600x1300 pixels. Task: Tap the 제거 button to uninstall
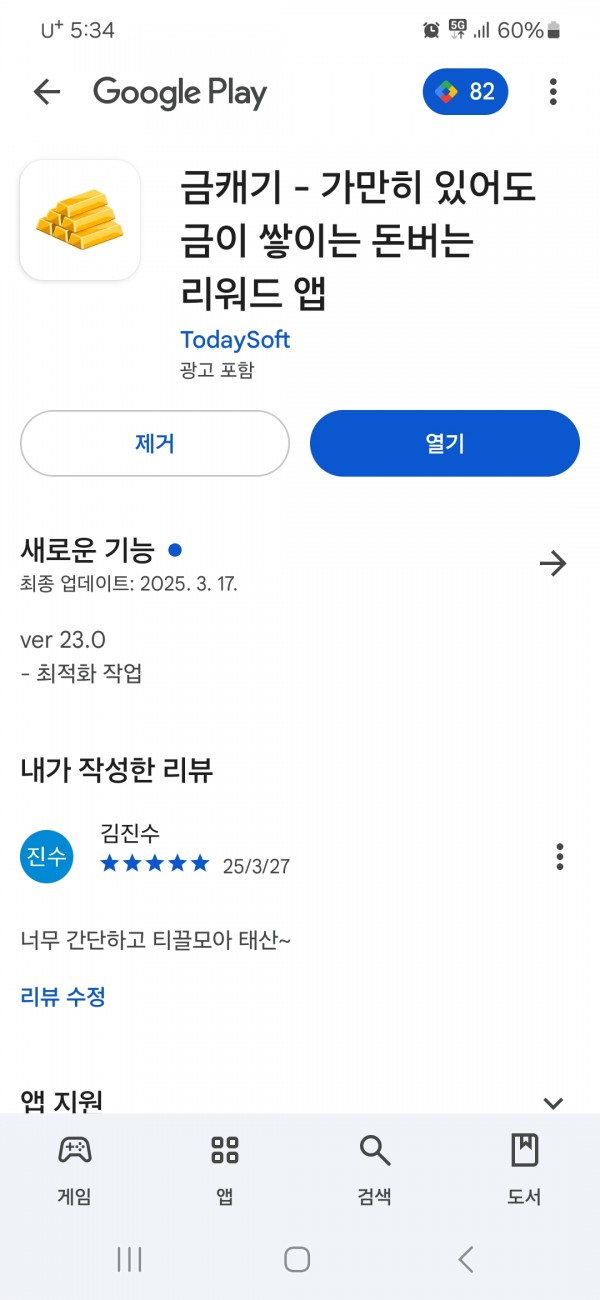click(155, 443)
